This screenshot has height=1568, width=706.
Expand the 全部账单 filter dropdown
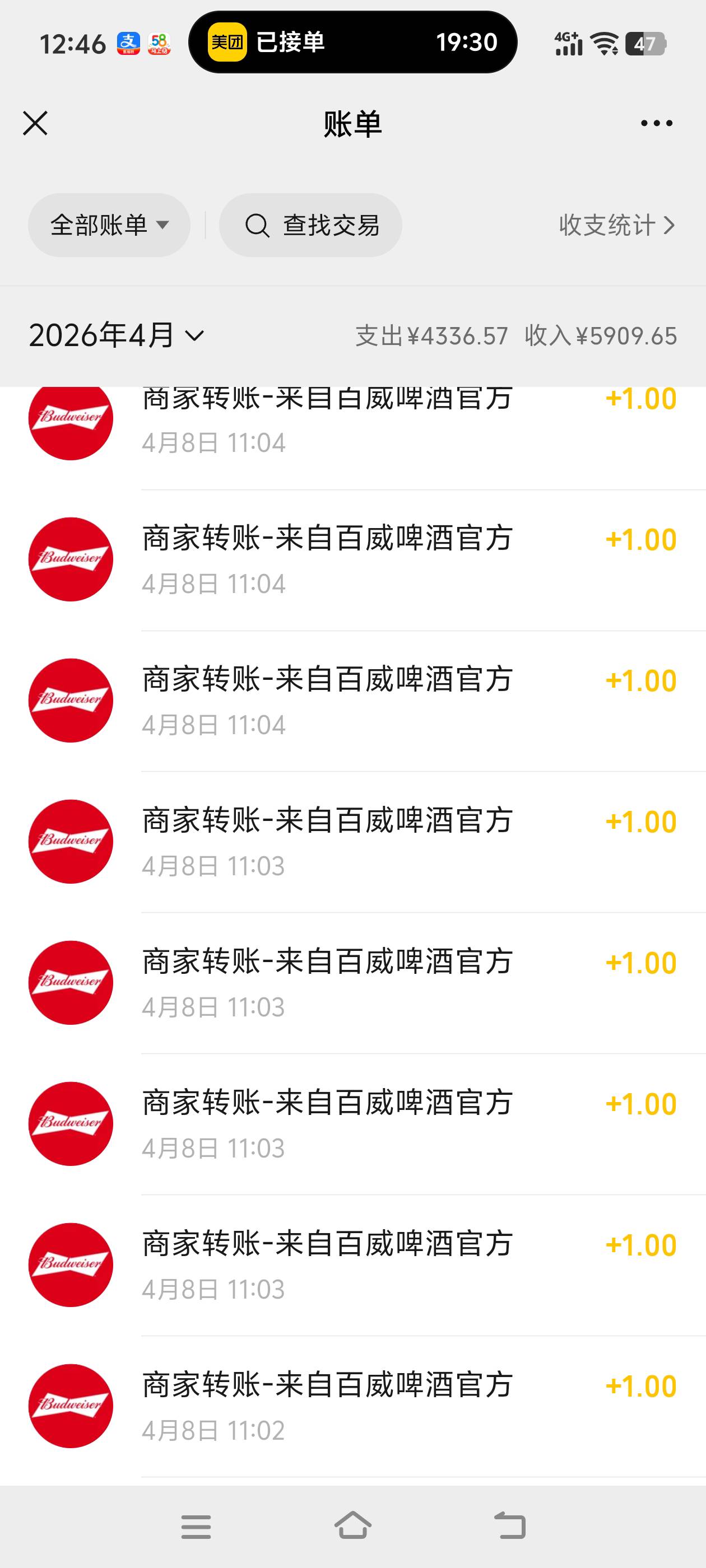coord(109,225)
